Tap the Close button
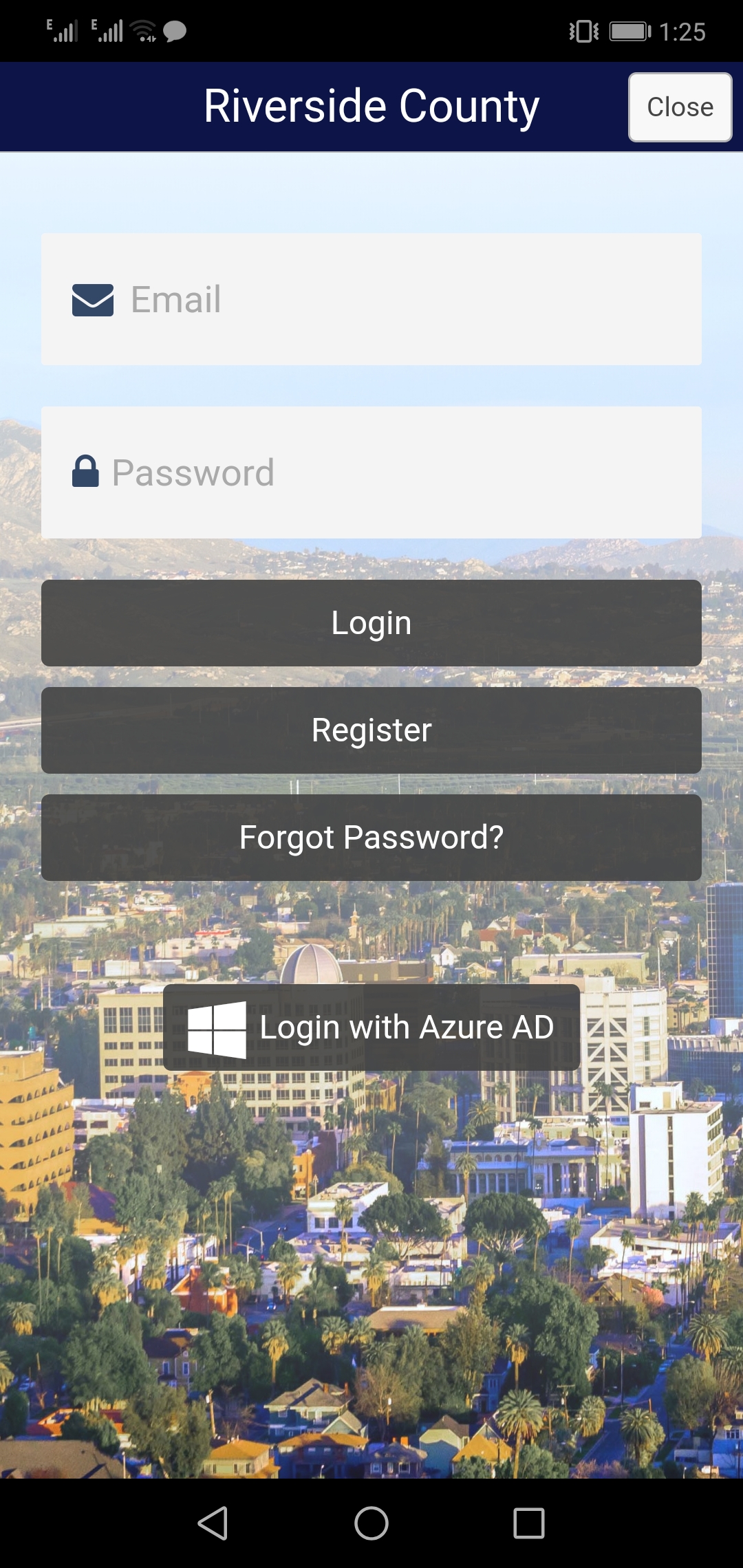The width and height of the screenshot is (743, 1568). coord(680,107)
